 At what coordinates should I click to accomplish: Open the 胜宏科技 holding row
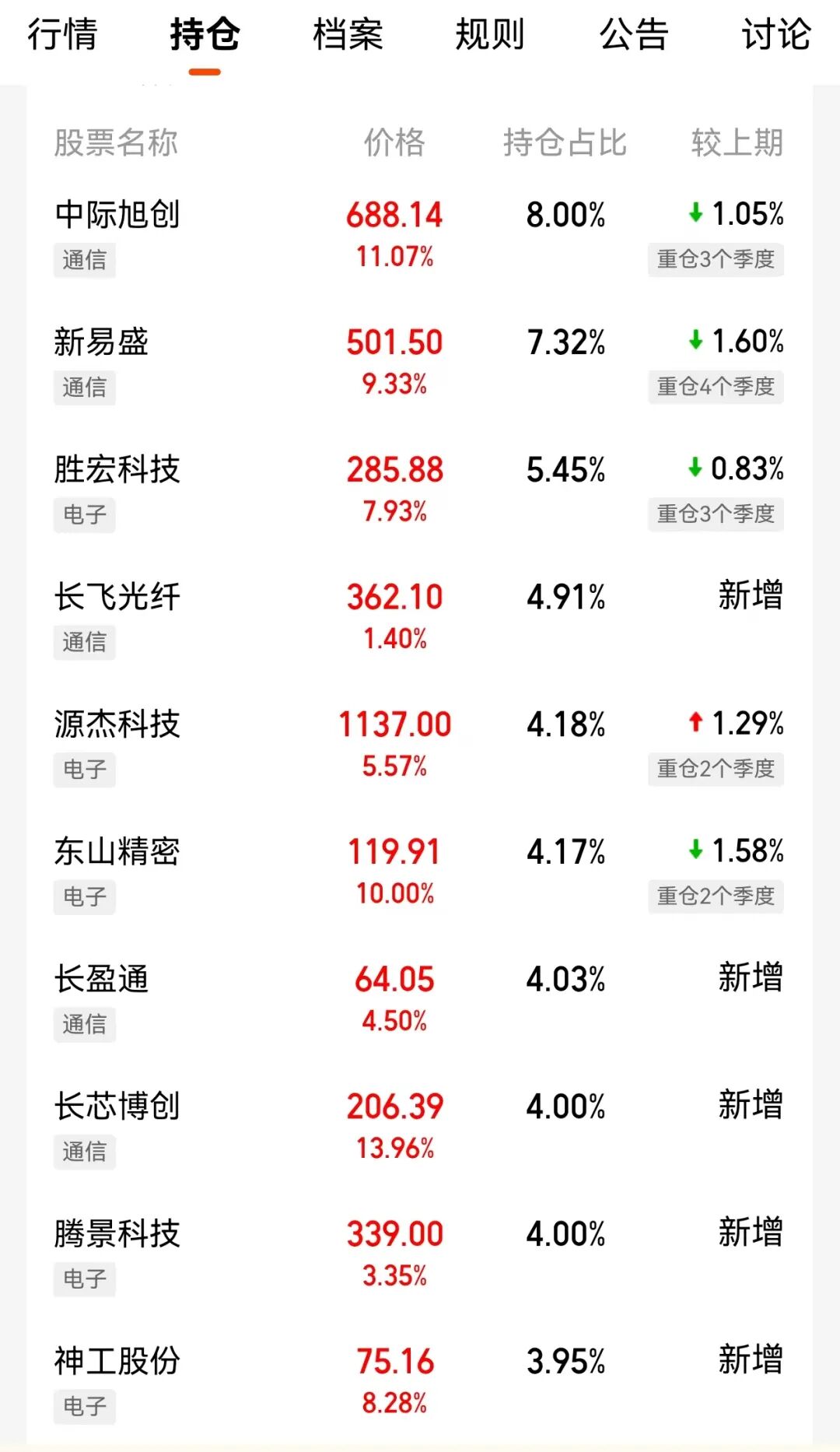[x=117, y=470]
